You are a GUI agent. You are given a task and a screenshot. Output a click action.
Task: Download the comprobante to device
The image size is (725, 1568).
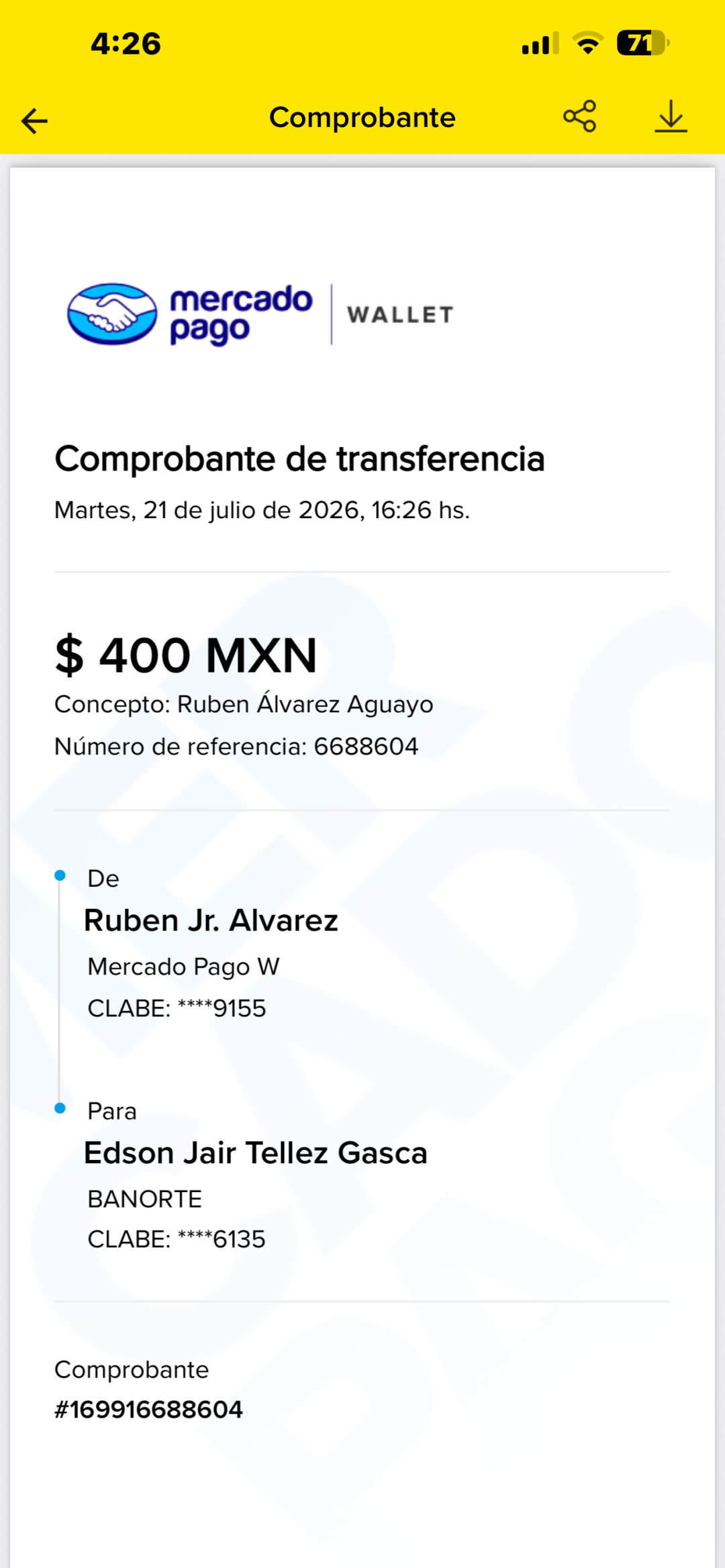(x=671, y=117)
